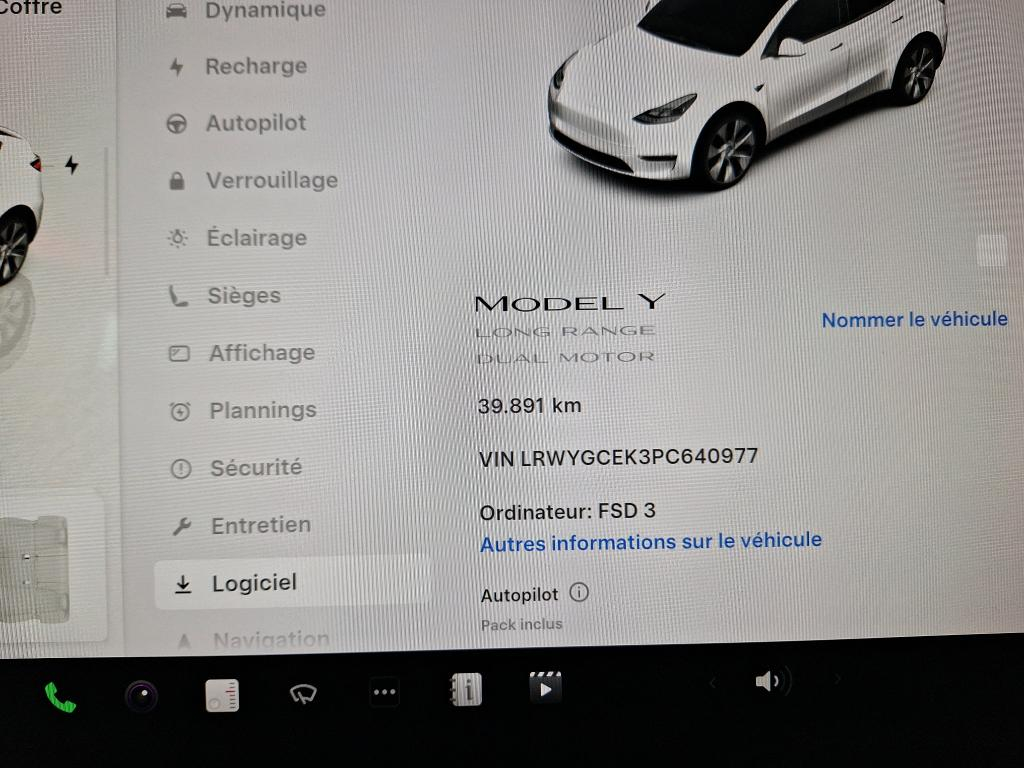The height and width of the screenshot is (768, 1024).
Task: Open the Entretien menu
Action: click(x=260, y=525)
